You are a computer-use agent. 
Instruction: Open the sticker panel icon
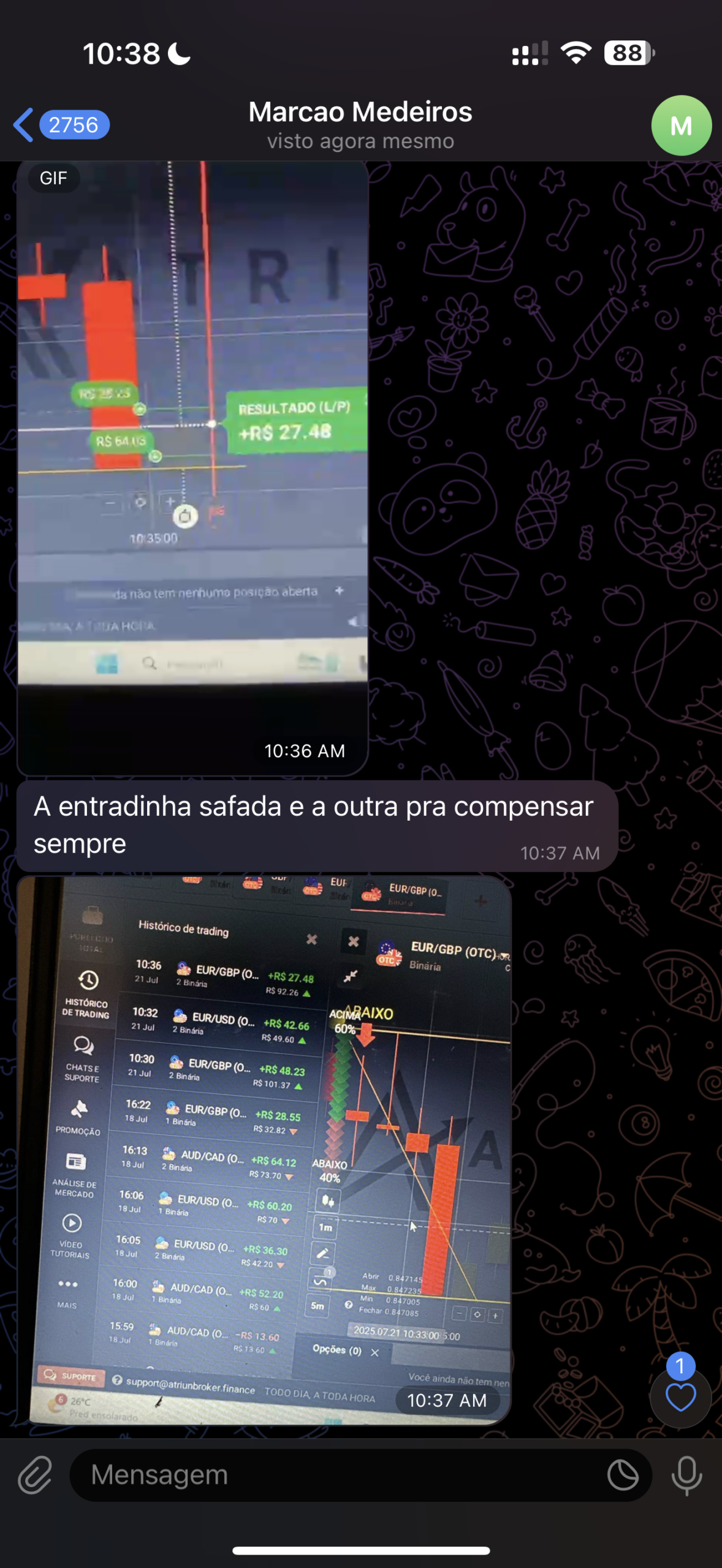coord(623,1476)
